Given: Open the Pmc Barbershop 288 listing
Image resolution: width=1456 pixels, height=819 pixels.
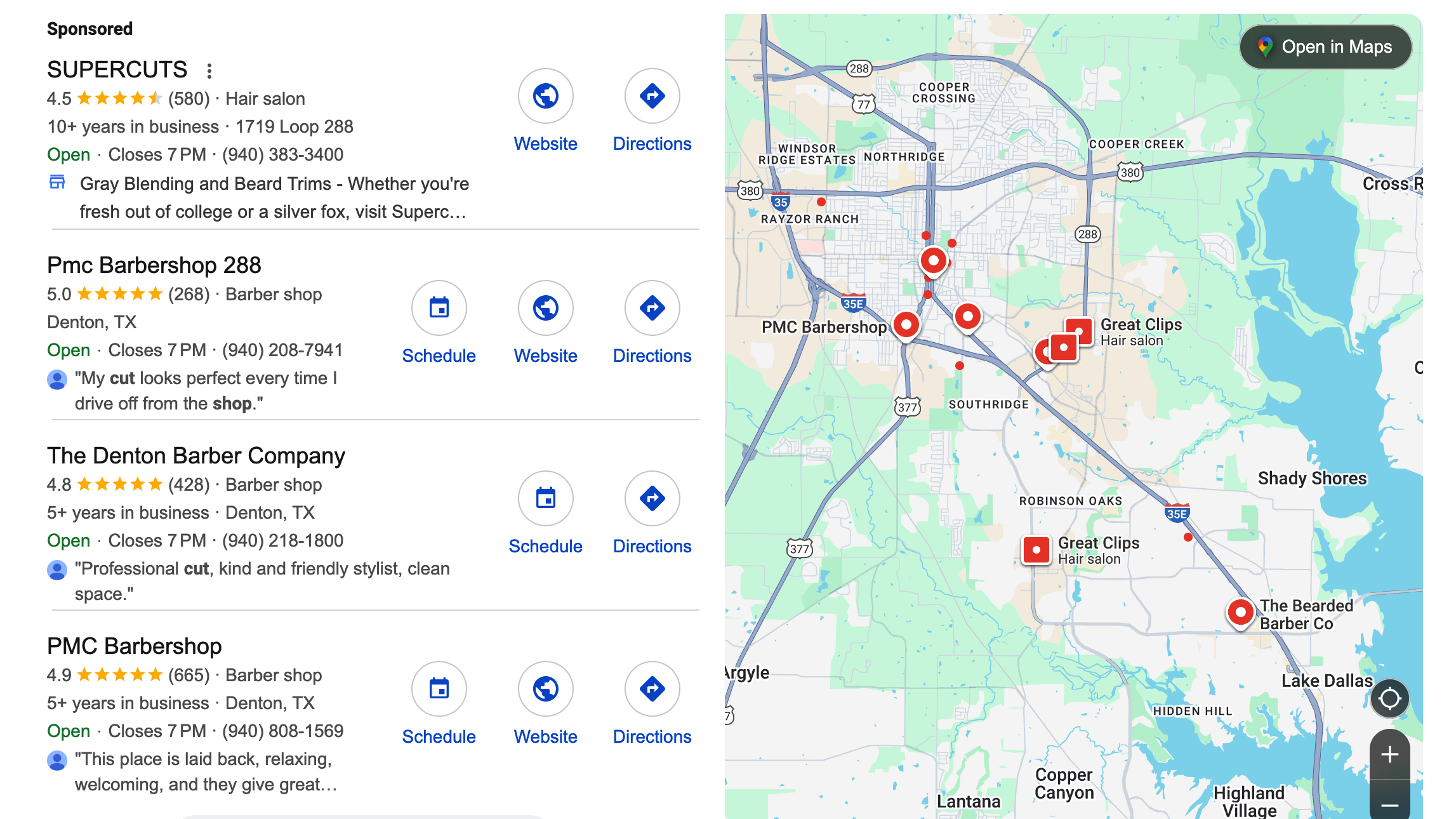Looking at the screenshot, I should 154,265.
